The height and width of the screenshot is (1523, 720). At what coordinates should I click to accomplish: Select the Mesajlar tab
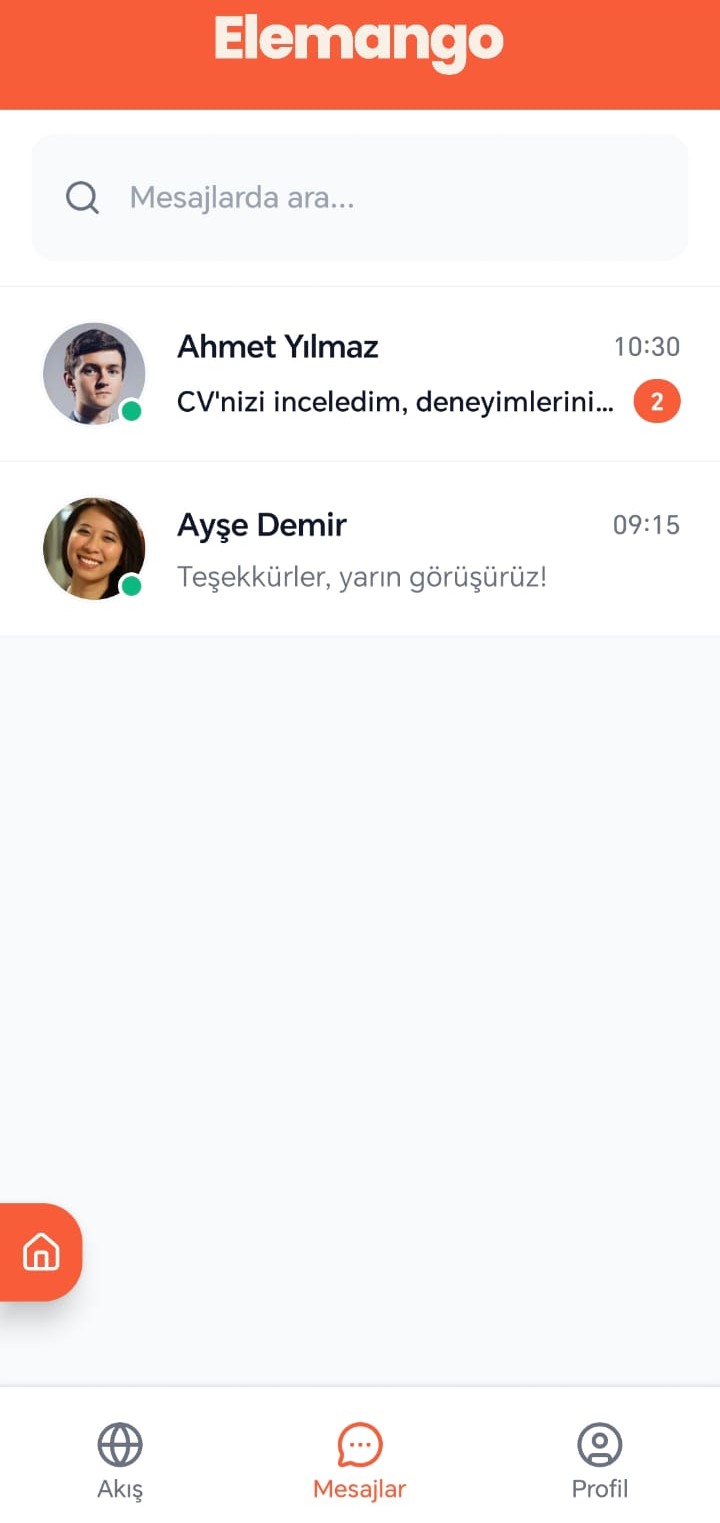pos(360,1460)
